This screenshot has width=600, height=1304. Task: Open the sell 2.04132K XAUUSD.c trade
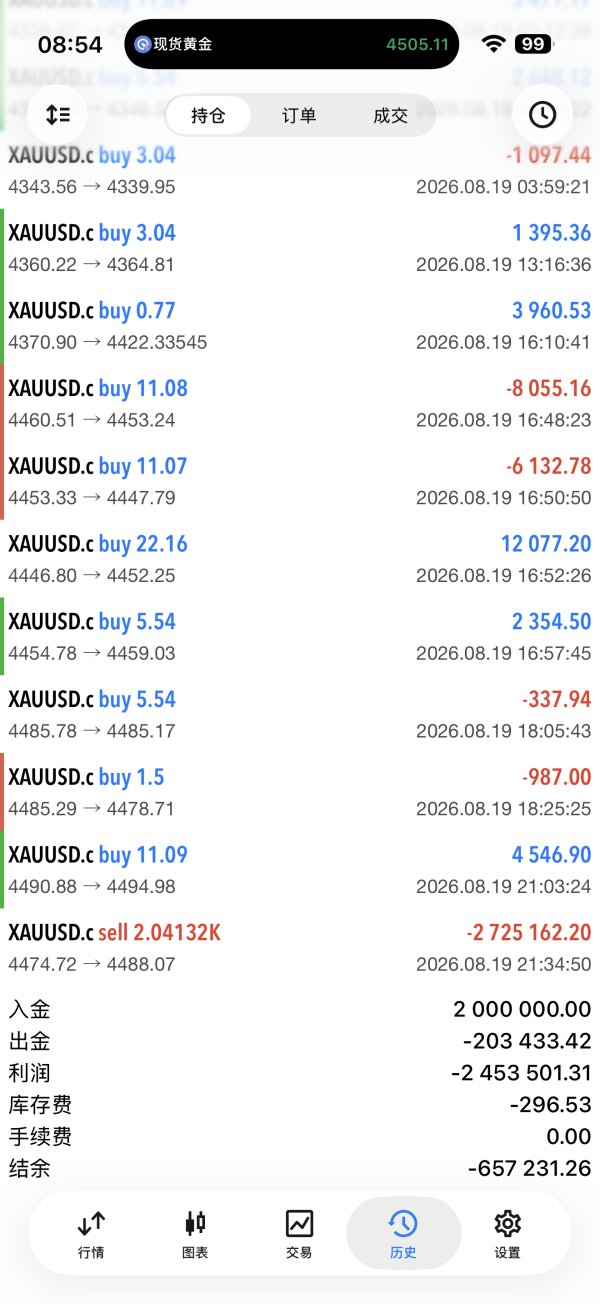(300, 947)
